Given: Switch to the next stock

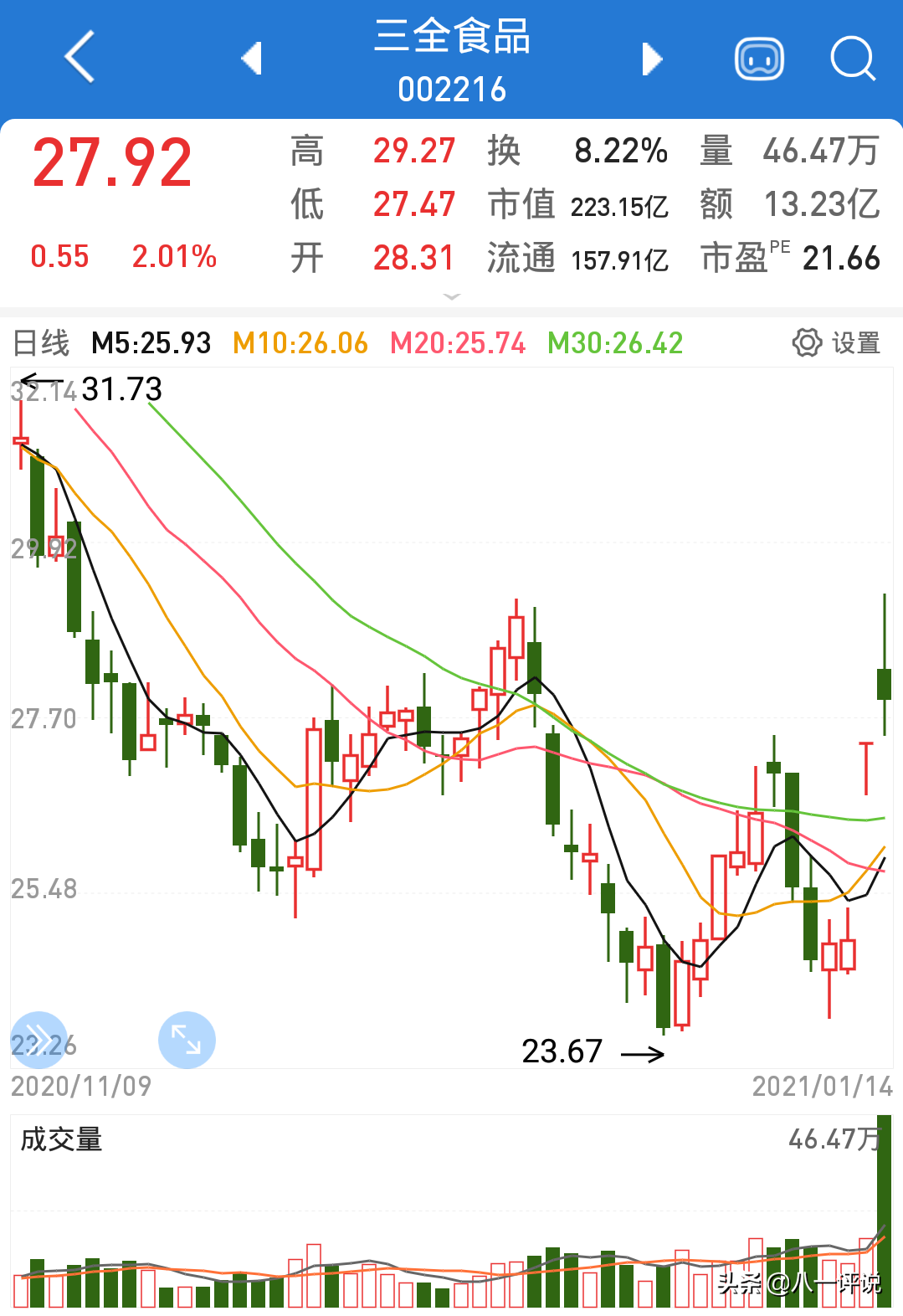Looking at the screenshot, I should (651, 59).
